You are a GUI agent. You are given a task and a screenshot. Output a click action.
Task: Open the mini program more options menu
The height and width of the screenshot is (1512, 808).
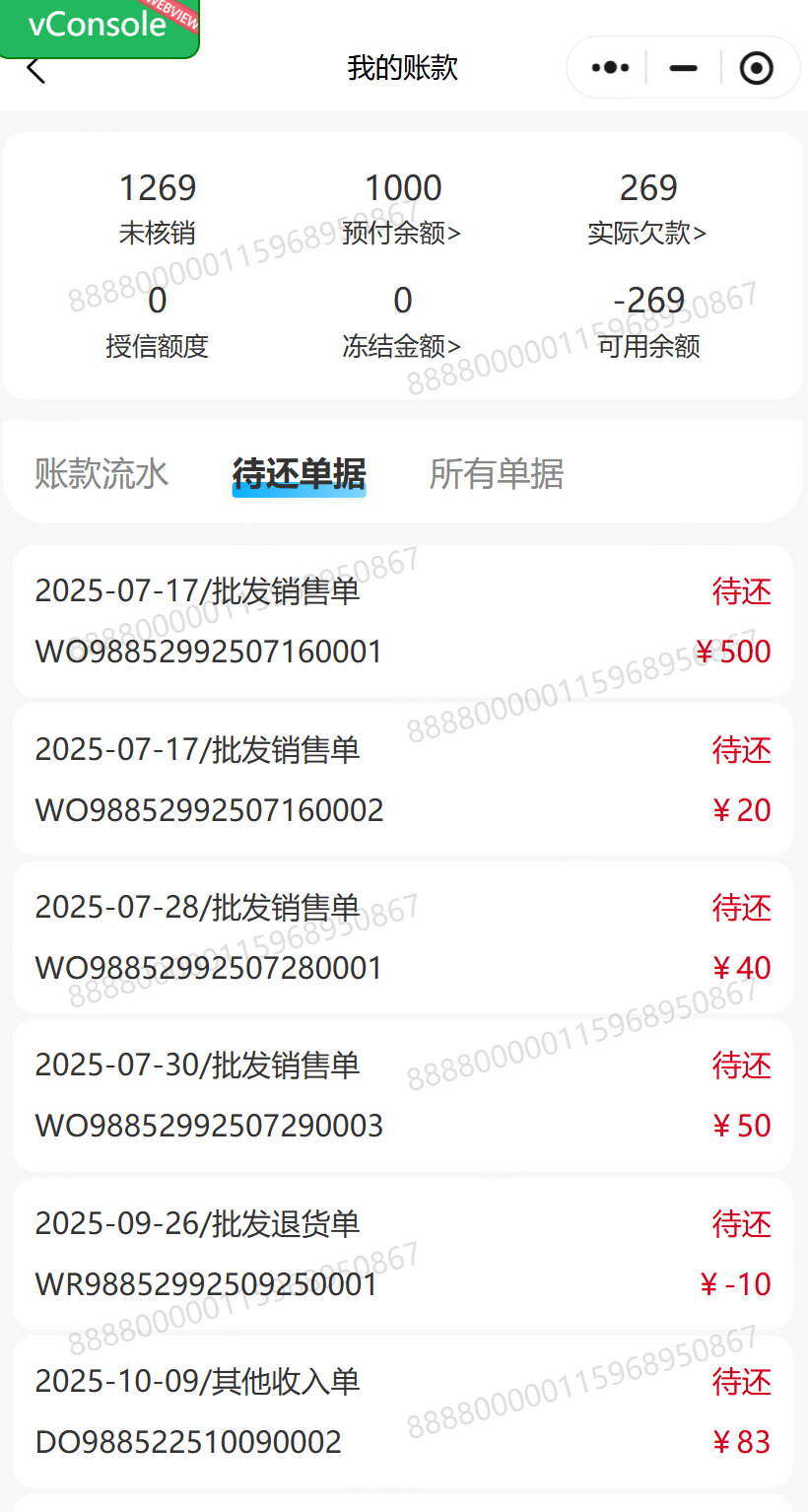(610, 68)
